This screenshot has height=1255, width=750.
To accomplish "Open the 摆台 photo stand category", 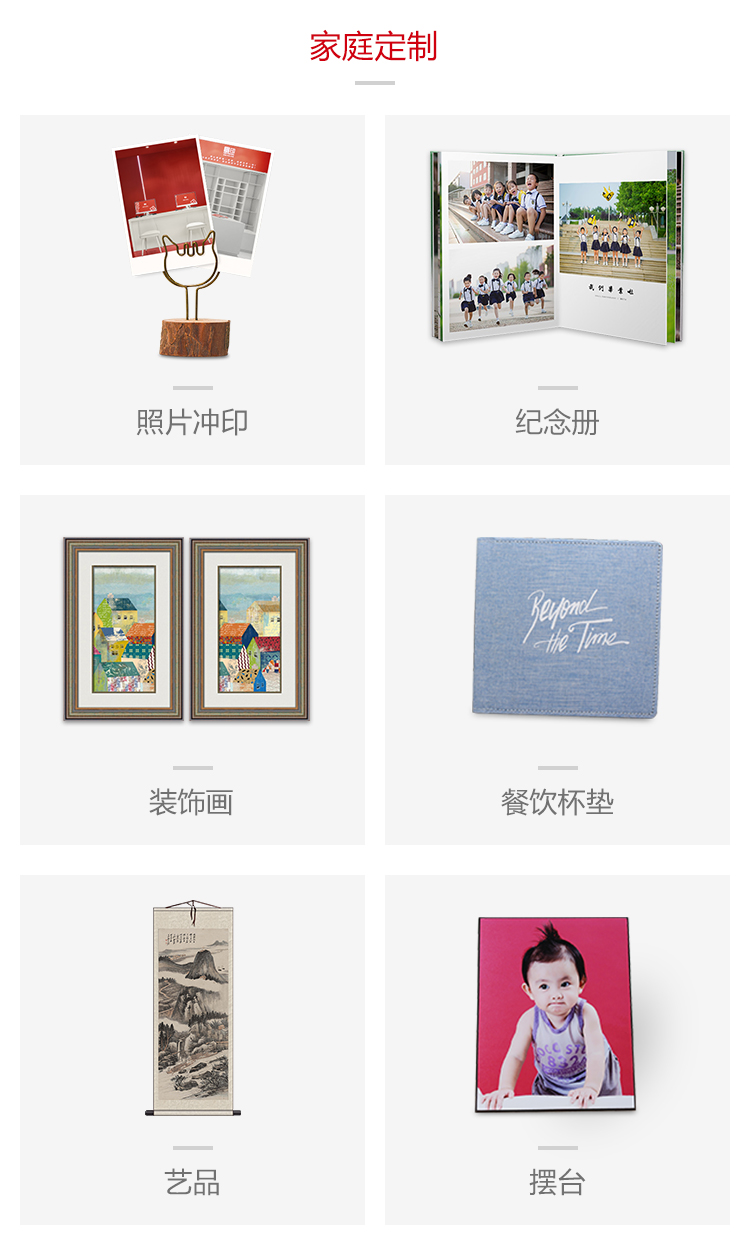I will (x=557, y=1050).
